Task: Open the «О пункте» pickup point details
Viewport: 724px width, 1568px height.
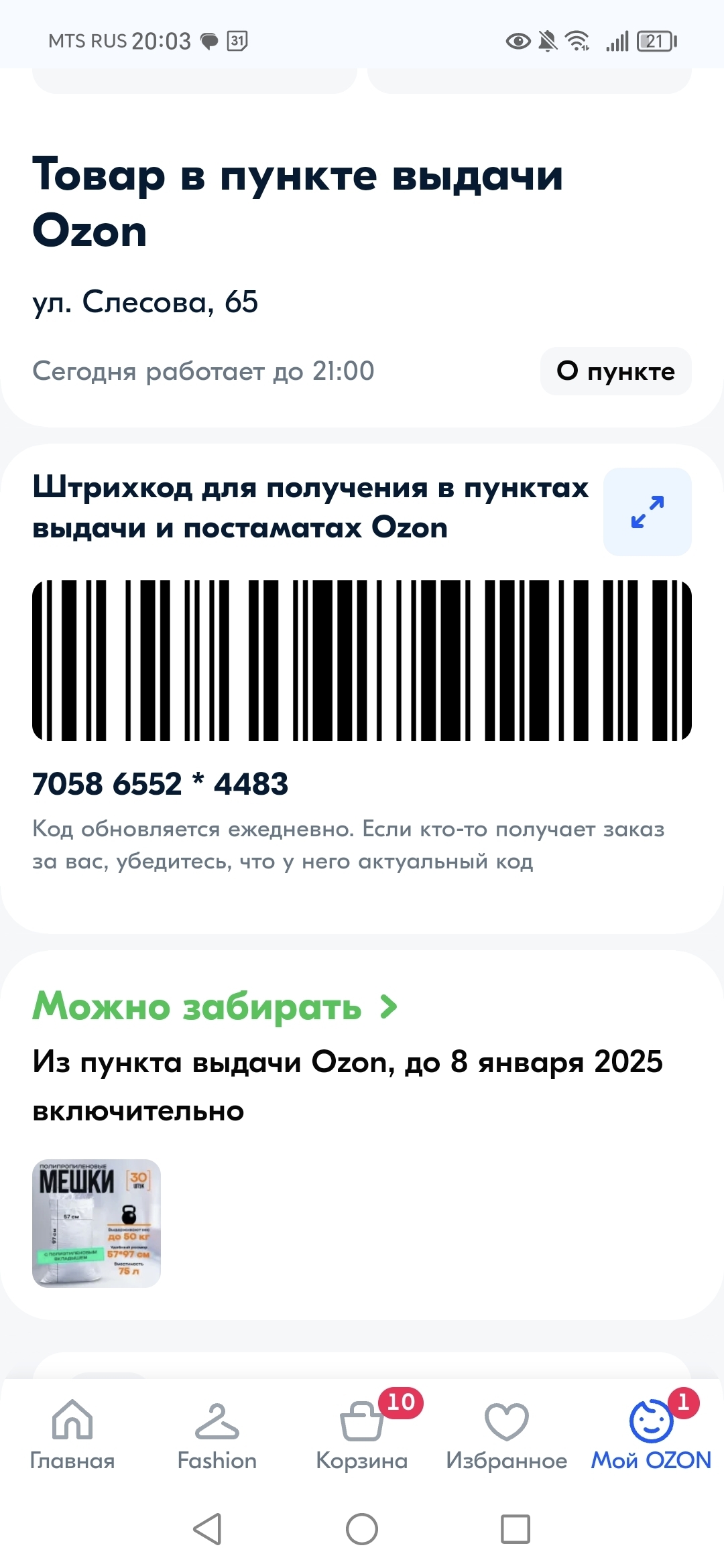Action: [615, 371]
